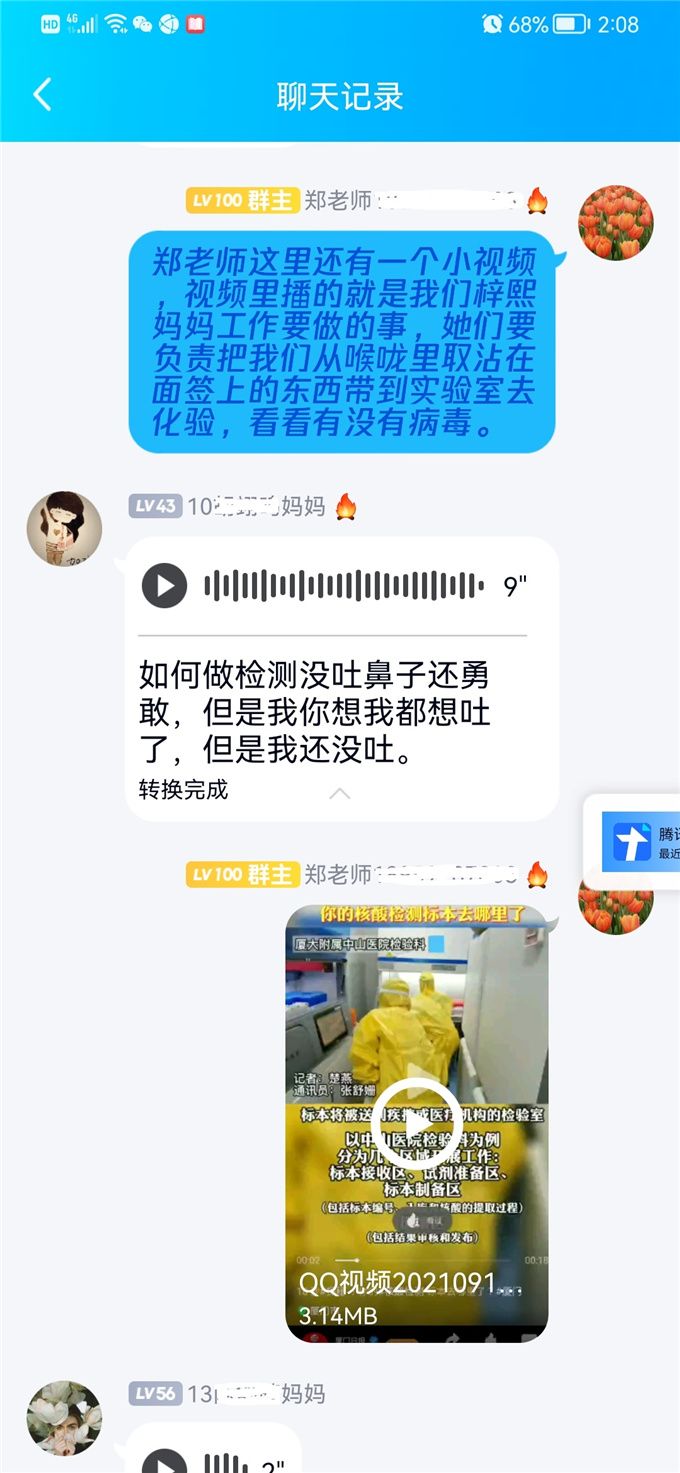This screenshot has height=1473, width=680.
Task: Play the 9-second voice message
Action: (165, 586)
